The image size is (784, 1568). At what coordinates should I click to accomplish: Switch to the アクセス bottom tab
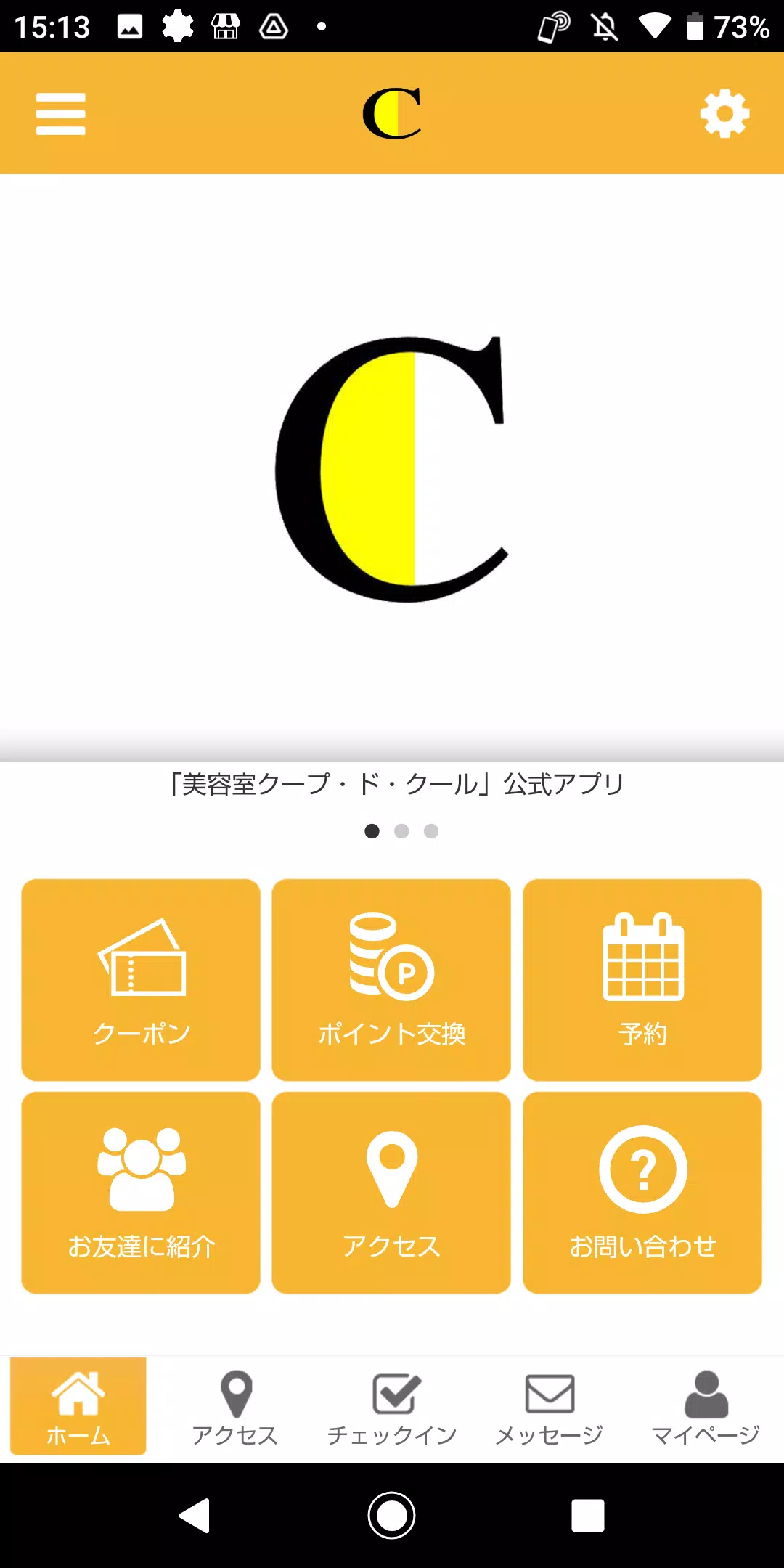coord(235,1406)
